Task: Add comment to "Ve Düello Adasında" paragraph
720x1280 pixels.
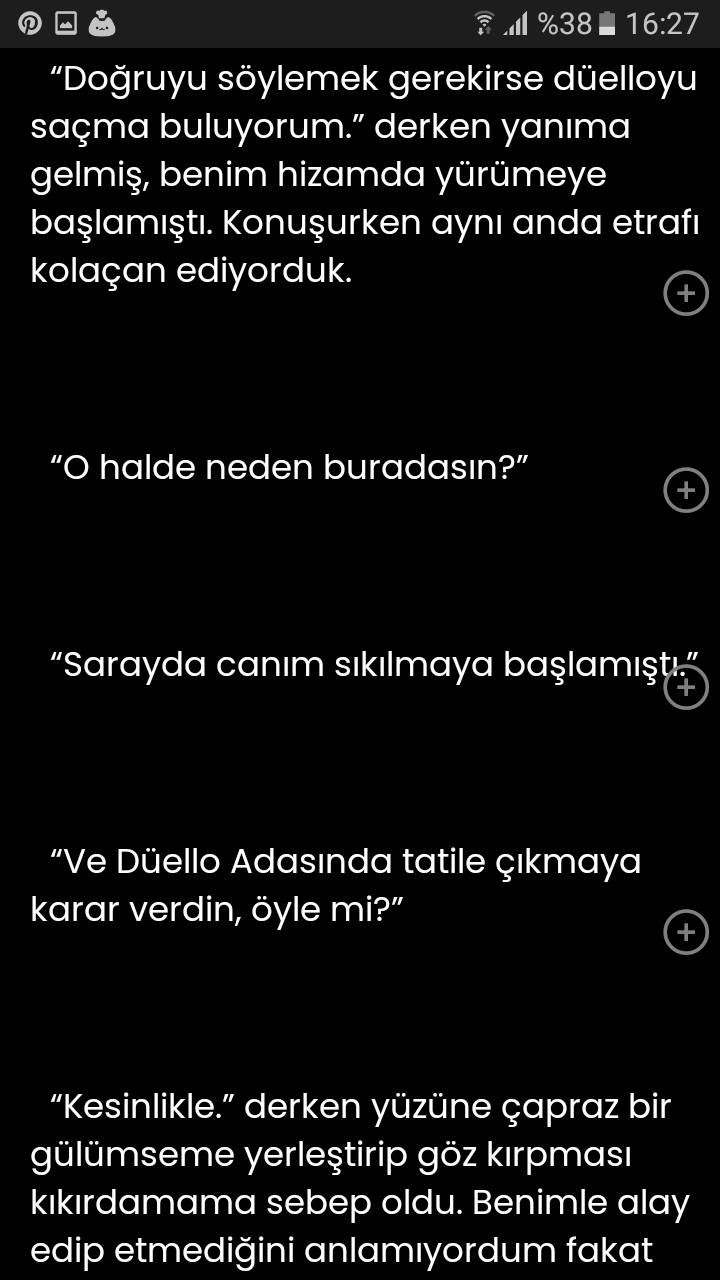Action: 686,932
